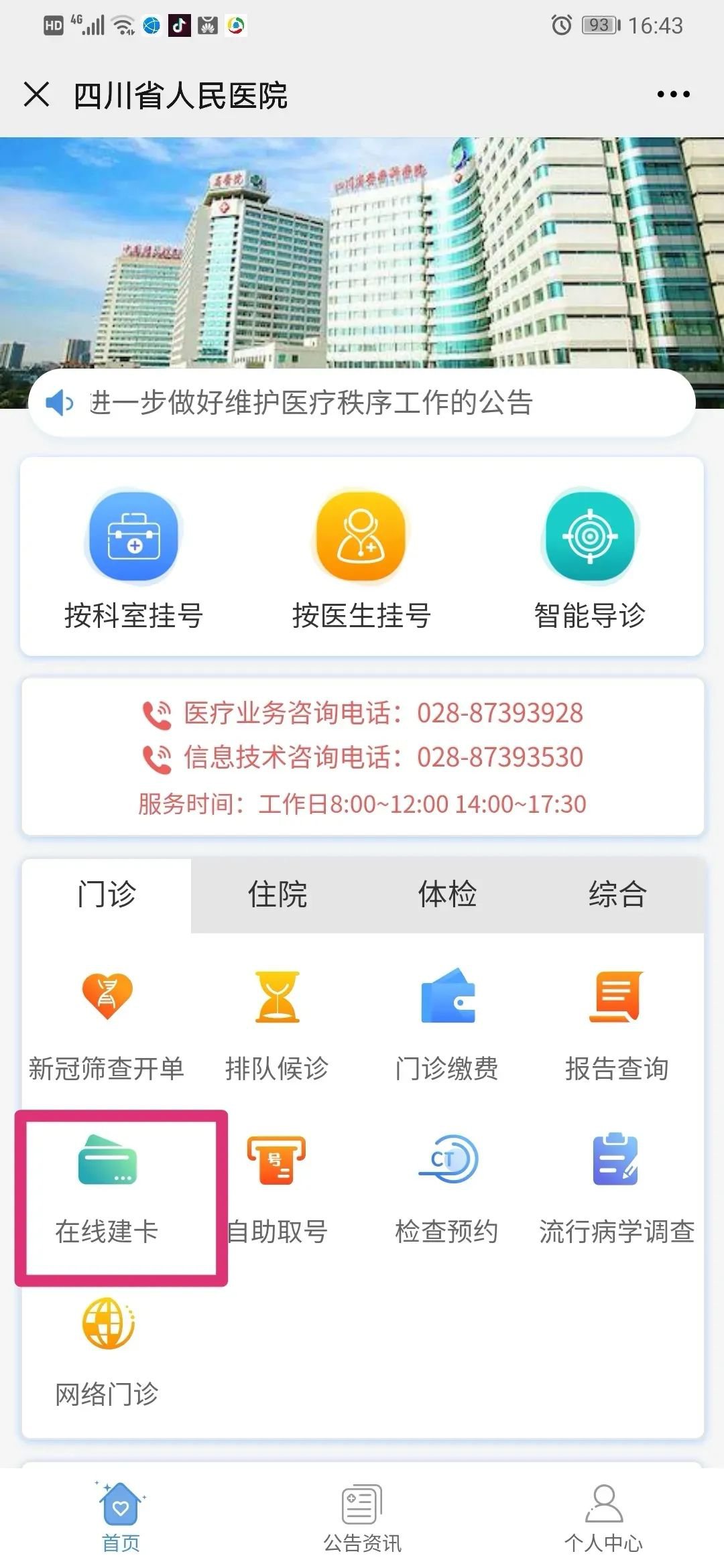Check 排队候诊 queue status
This screenshot has width=724, height=1568.
(x=277, y=1025)
